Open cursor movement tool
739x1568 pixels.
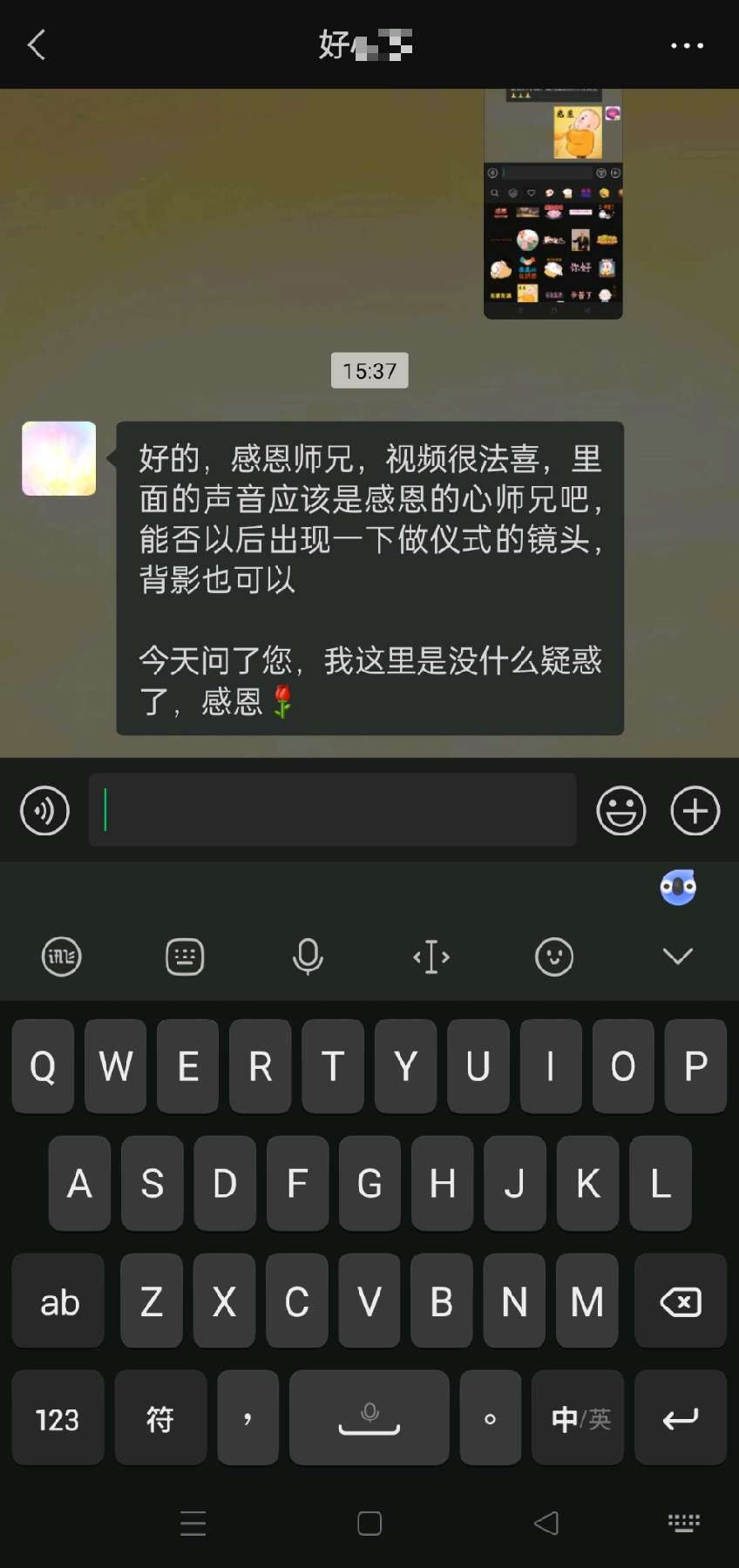(431, 956)
